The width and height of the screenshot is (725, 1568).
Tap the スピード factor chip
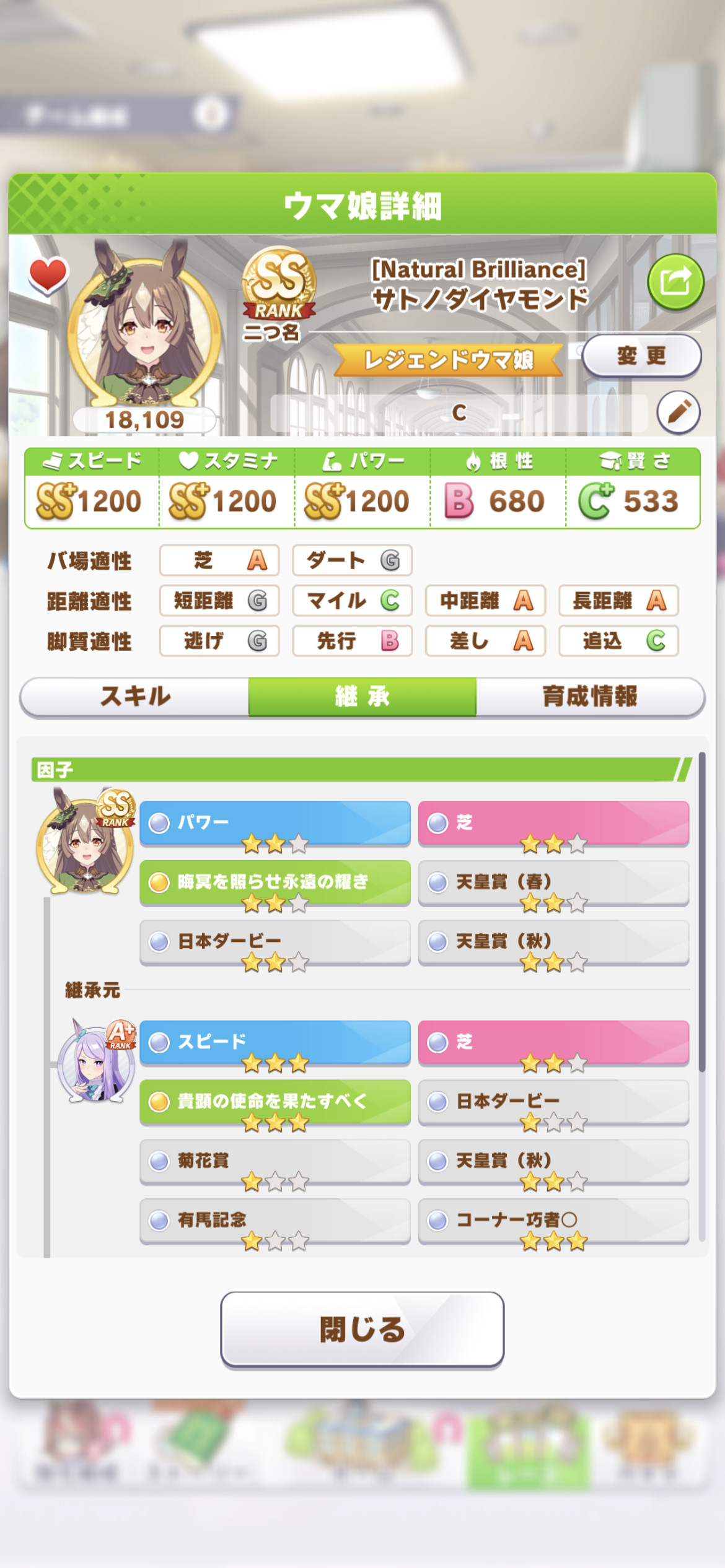click(275, 1043)
